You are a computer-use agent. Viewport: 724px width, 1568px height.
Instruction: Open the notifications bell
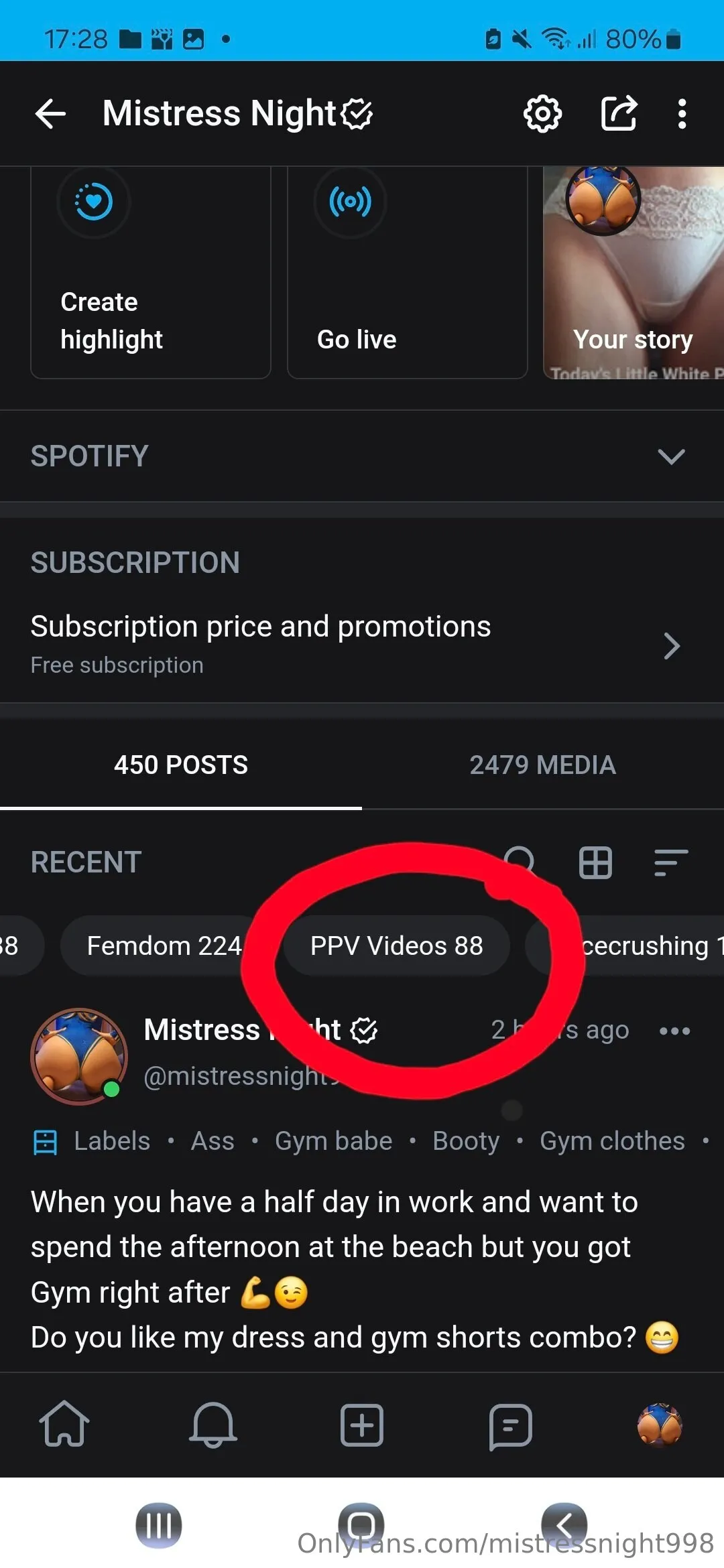pyautogui.click(x=213, y=1425)
